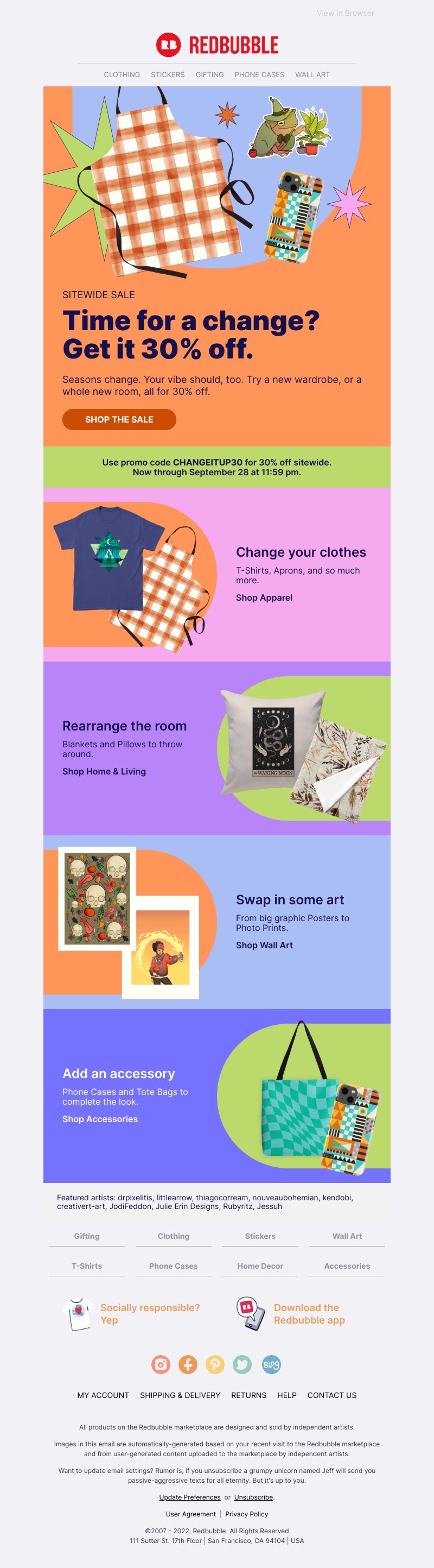The height and width of the screenshot is (1568, 434).
Task: Open the Clothing navigation link
Action: pos(122,74)
